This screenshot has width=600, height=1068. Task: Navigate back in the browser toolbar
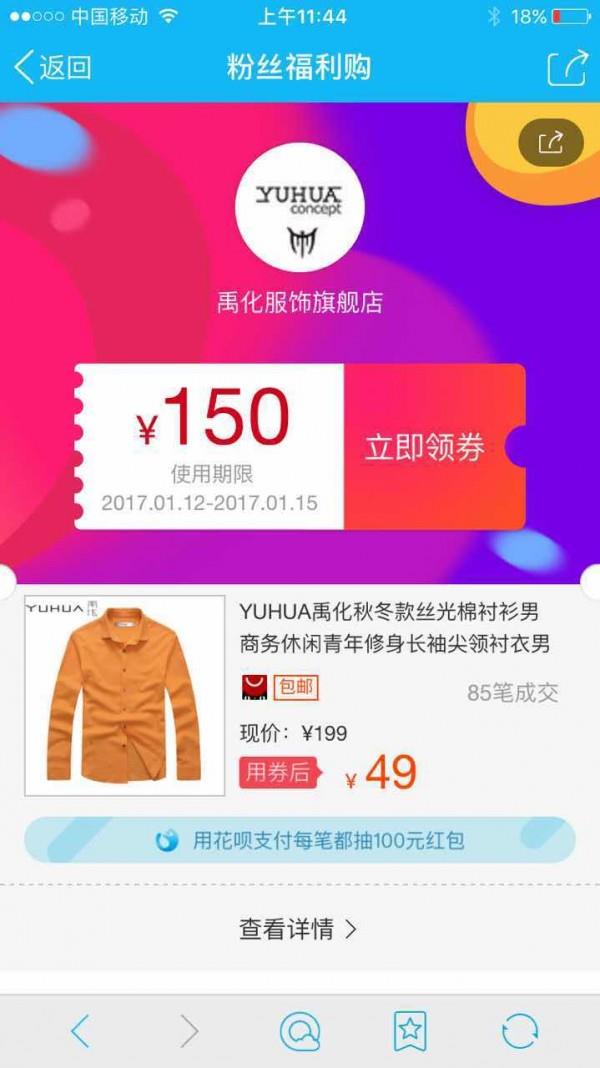pos(81,1030)
